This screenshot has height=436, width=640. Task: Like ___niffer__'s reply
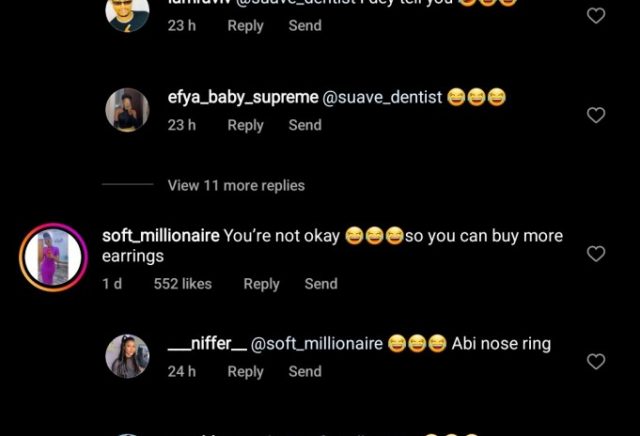tap(596, 361)
